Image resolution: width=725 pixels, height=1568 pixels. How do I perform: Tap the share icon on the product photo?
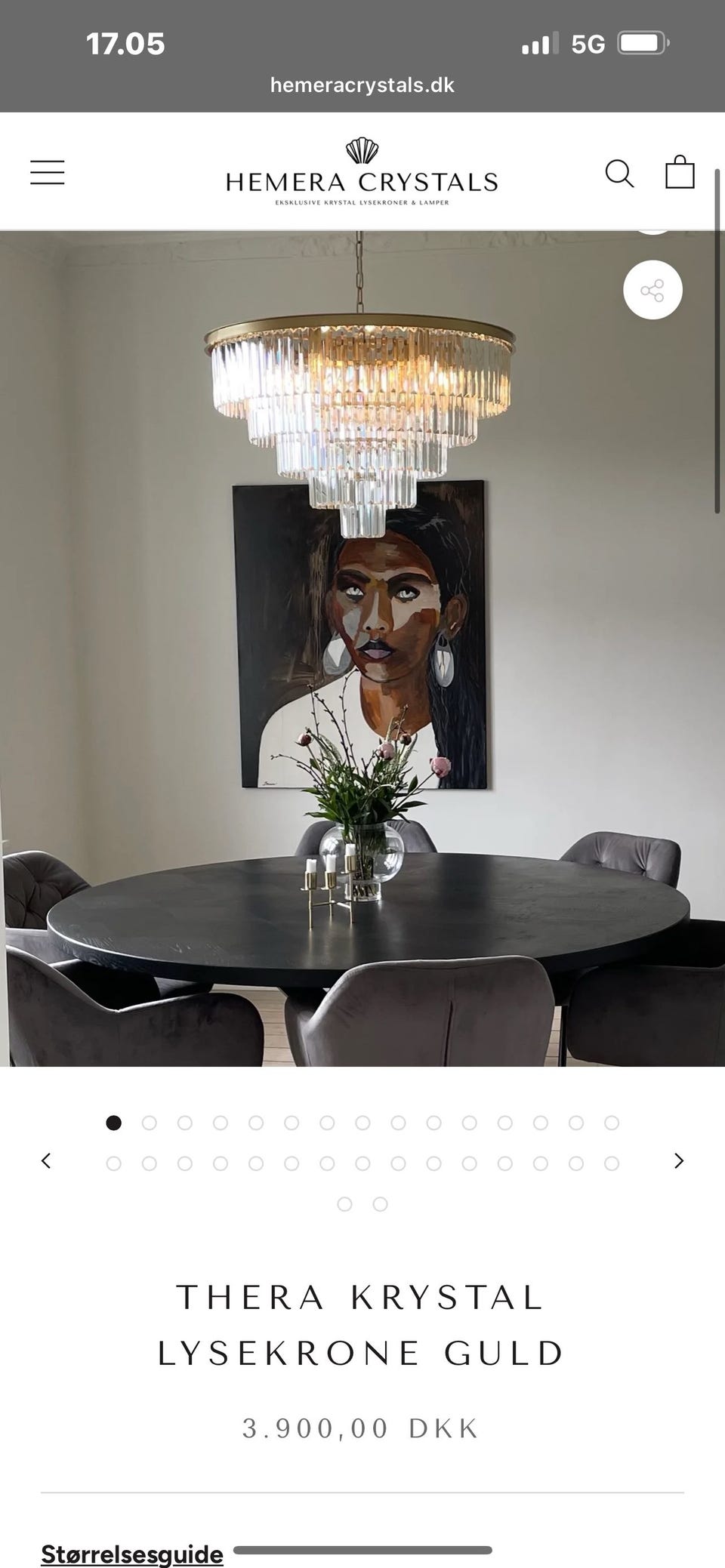(652, 290)
